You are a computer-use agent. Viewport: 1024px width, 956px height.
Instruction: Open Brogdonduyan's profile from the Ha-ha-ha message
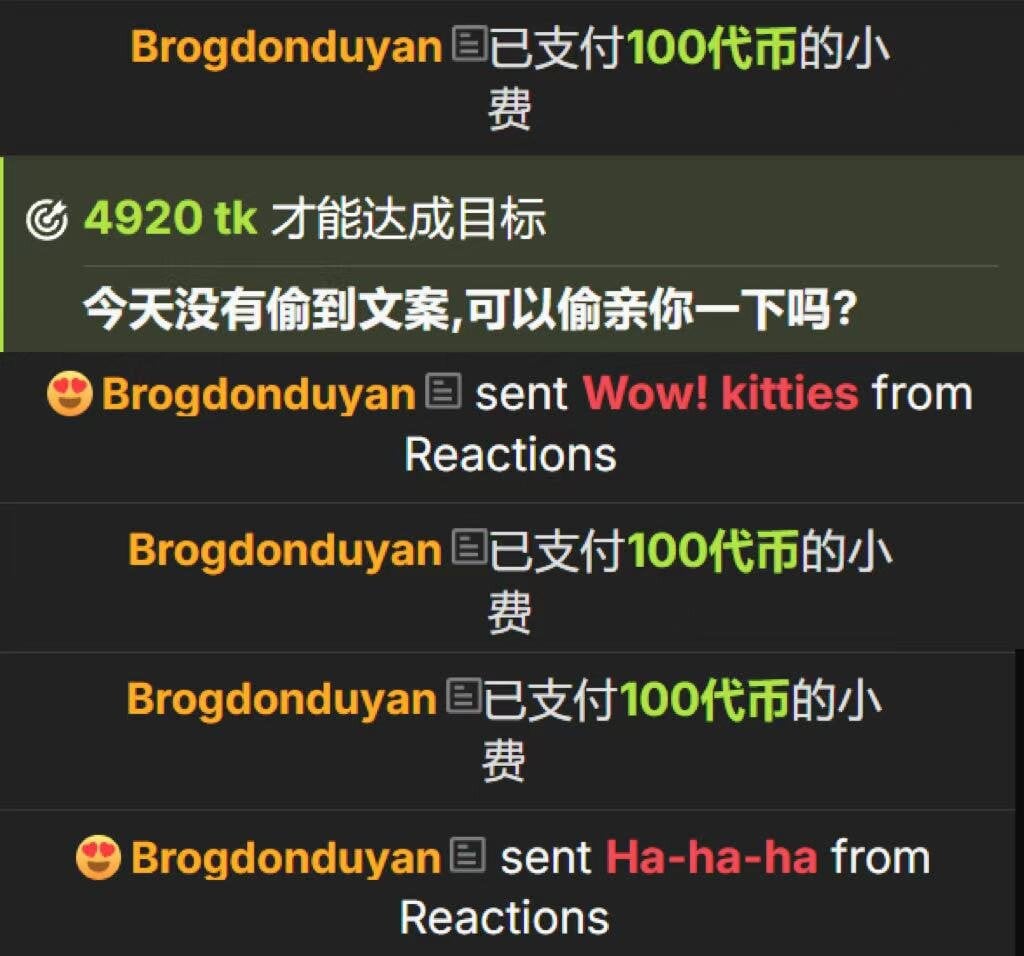pyautogui.click(x=286, y=858)
